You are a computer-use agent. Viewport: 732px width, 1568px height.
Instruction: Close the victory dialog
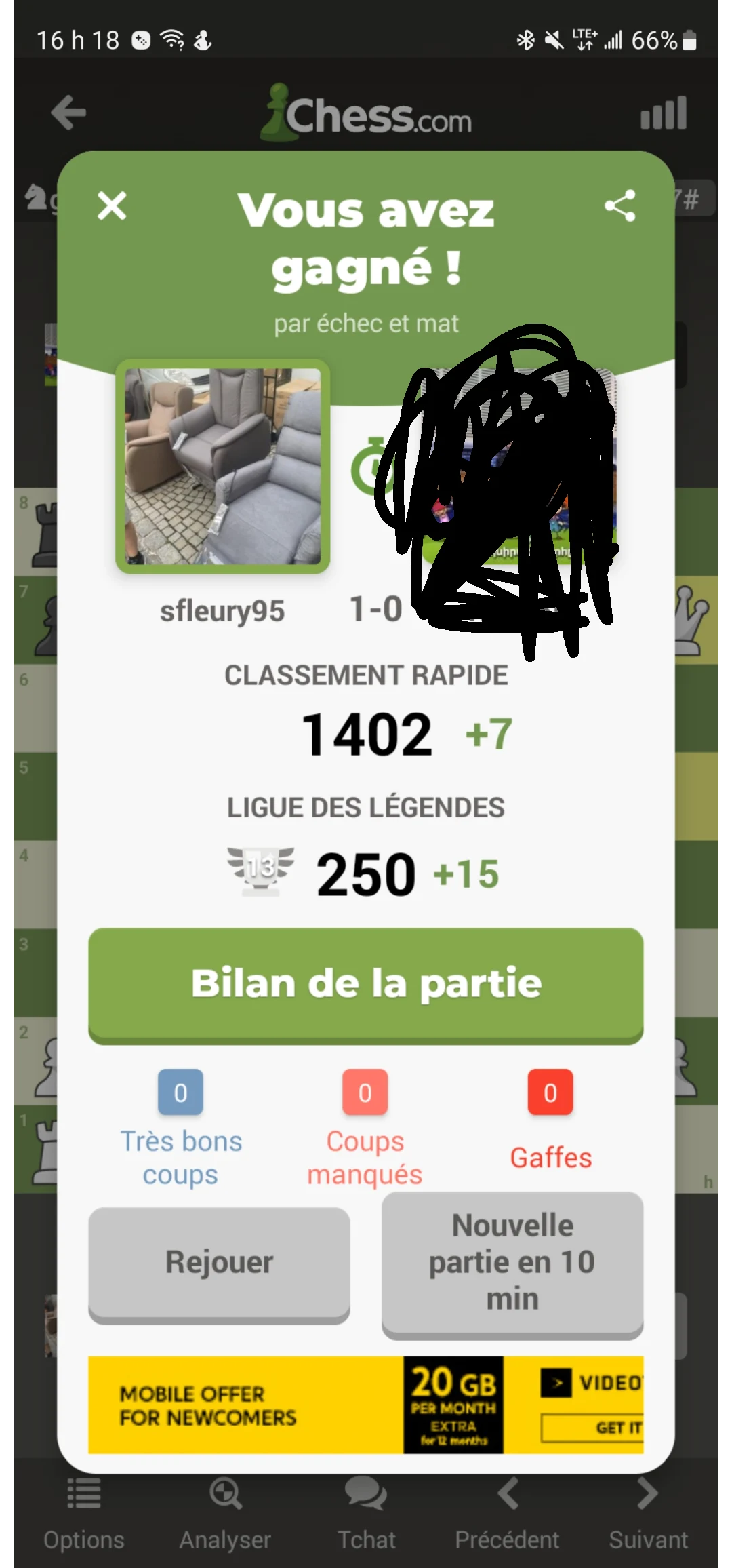(x=112, y=205)
